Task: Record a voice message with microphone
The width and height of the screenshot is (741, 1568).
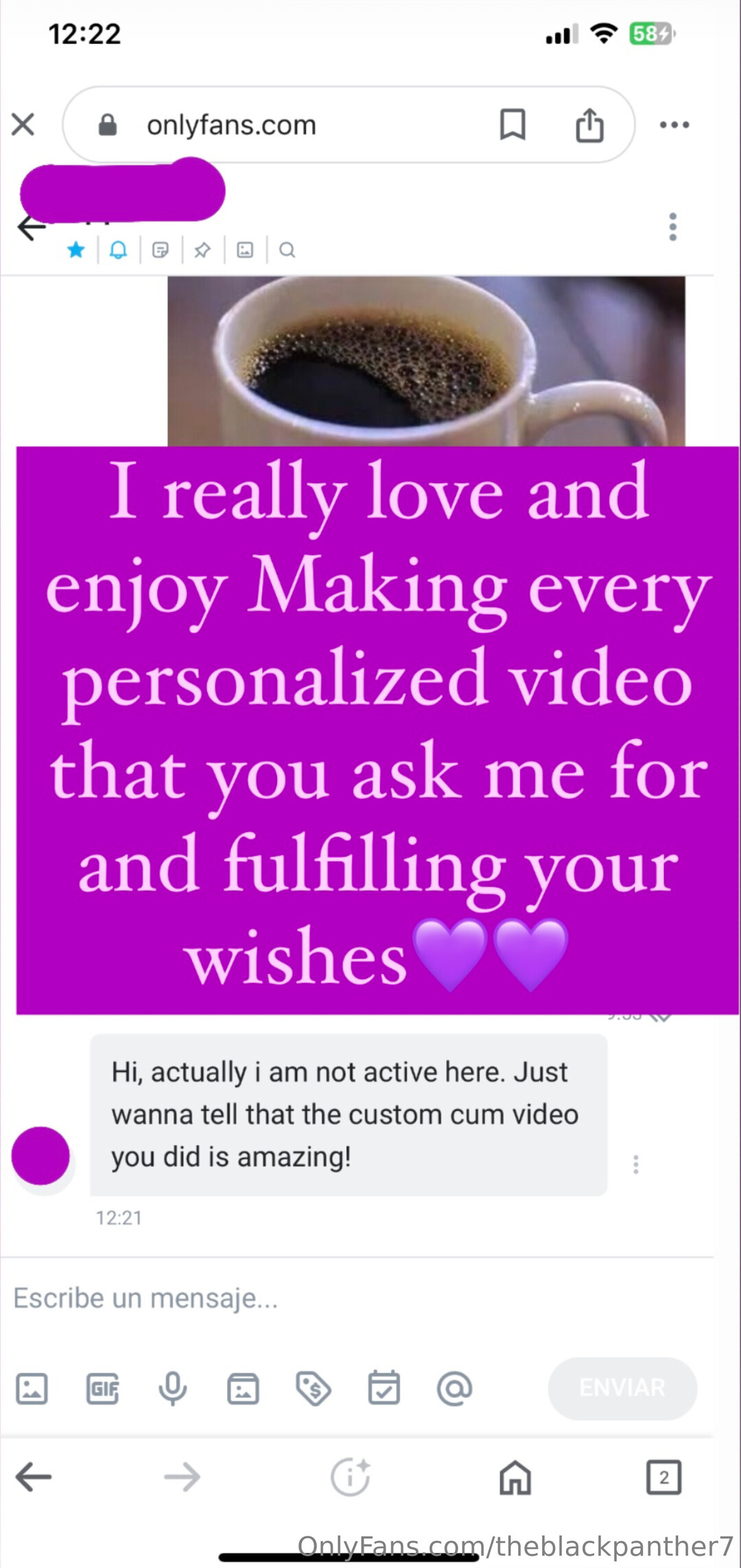Action: tap(172, 1389)
